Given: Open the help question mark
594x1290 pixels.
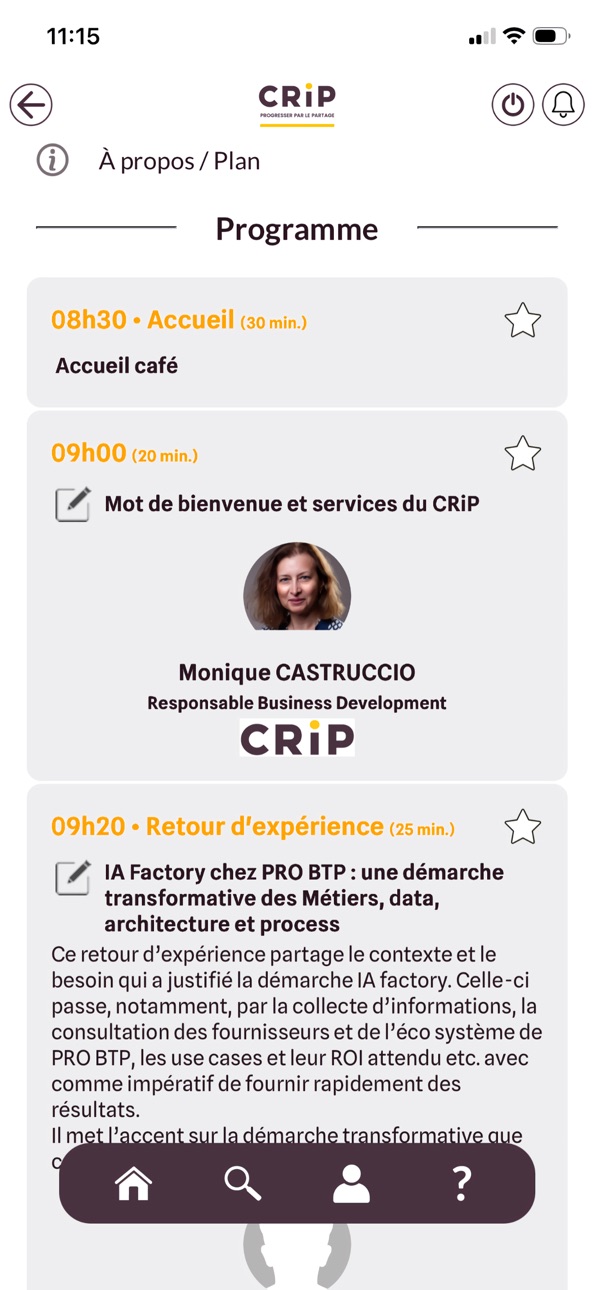Looking at the screenshot, I should click(x=461, y=1184).
